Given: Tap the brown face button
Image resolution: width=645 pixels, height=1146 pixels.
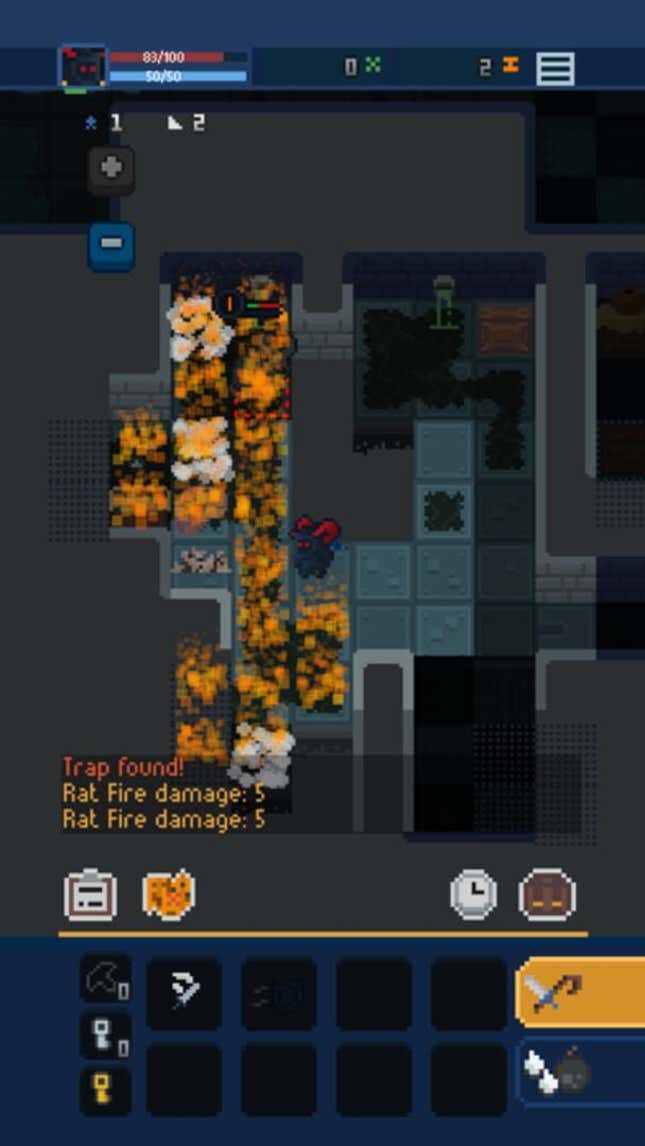Looking at the screenshot, I should click(x=547, y=893).
